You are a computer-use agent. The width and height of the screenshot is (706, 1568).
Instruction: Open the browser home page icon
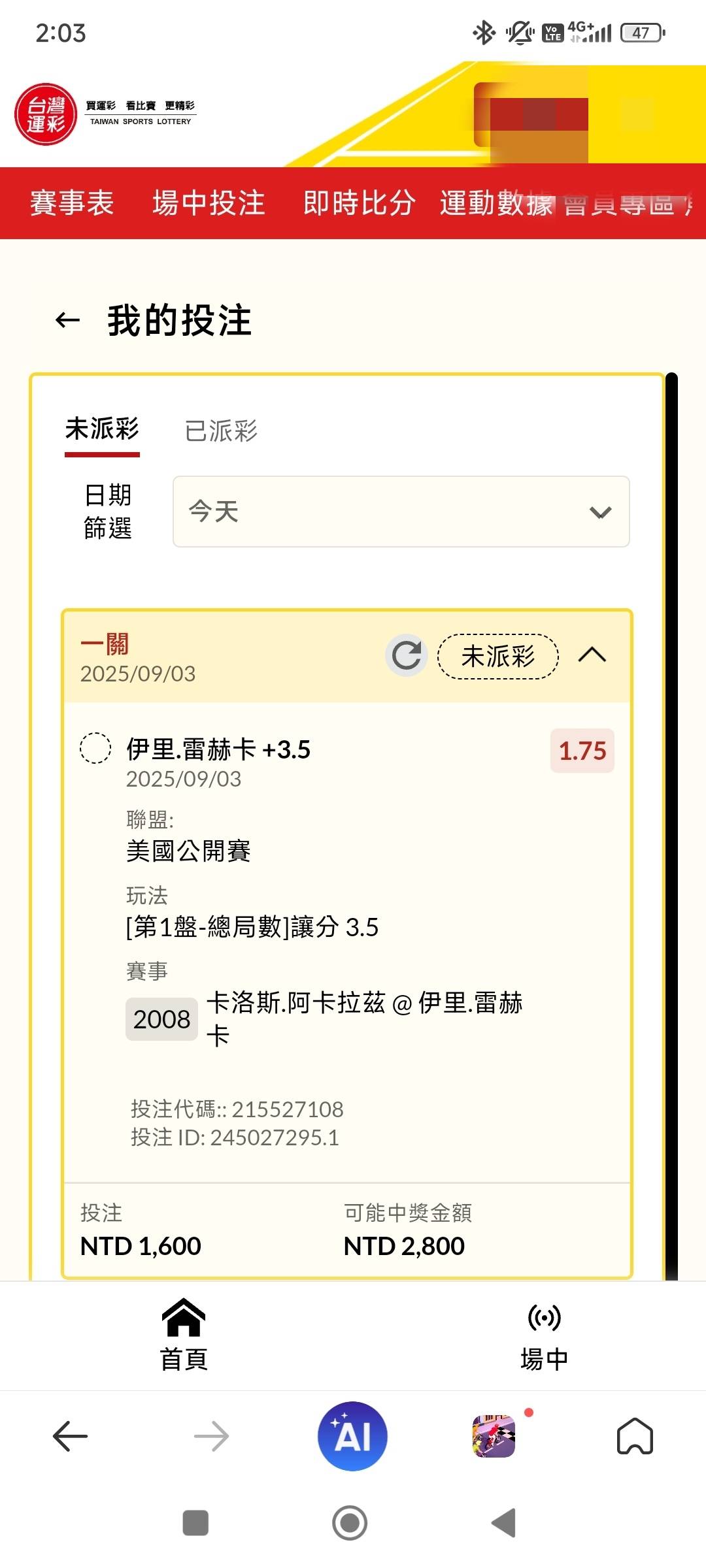coord(635,1436)
